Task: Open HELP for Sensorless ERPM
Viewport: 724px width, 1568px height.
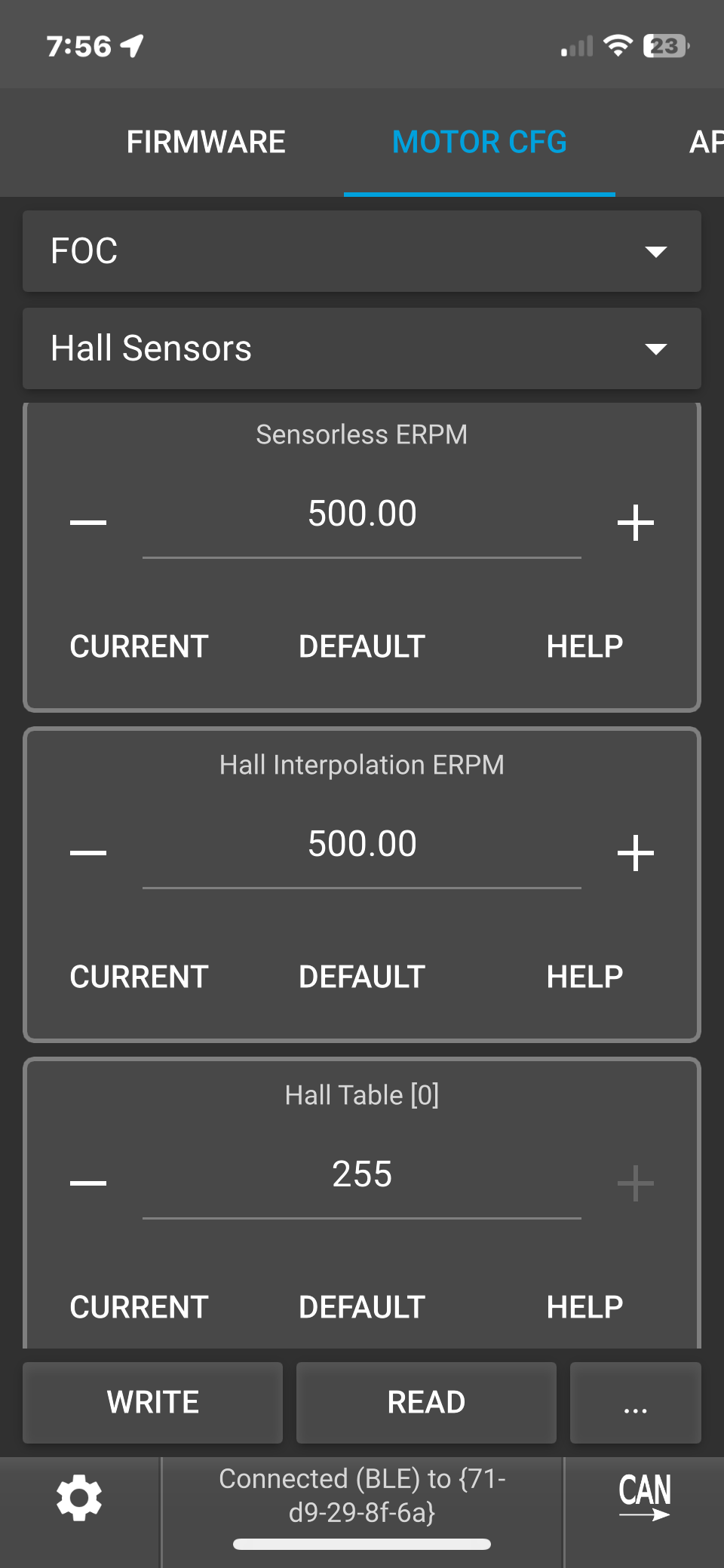Action: click(584, 646)
